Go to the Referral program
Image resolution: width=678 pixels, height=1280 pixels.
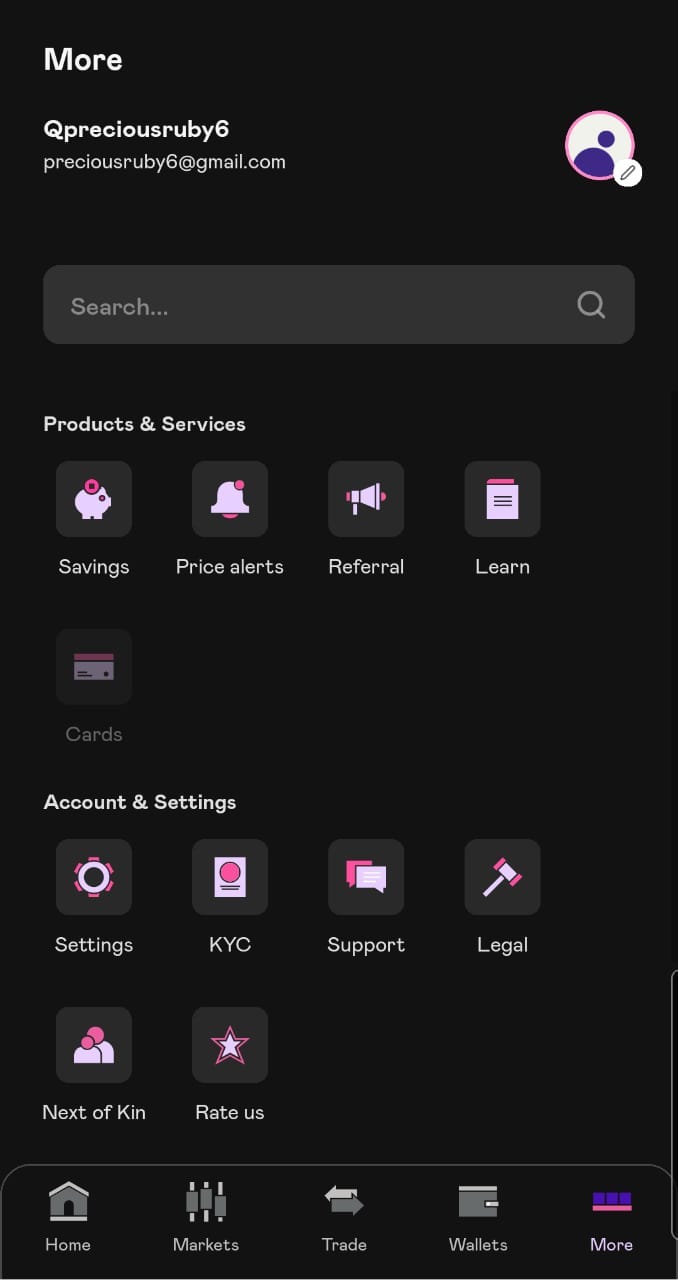click(366, 500)
